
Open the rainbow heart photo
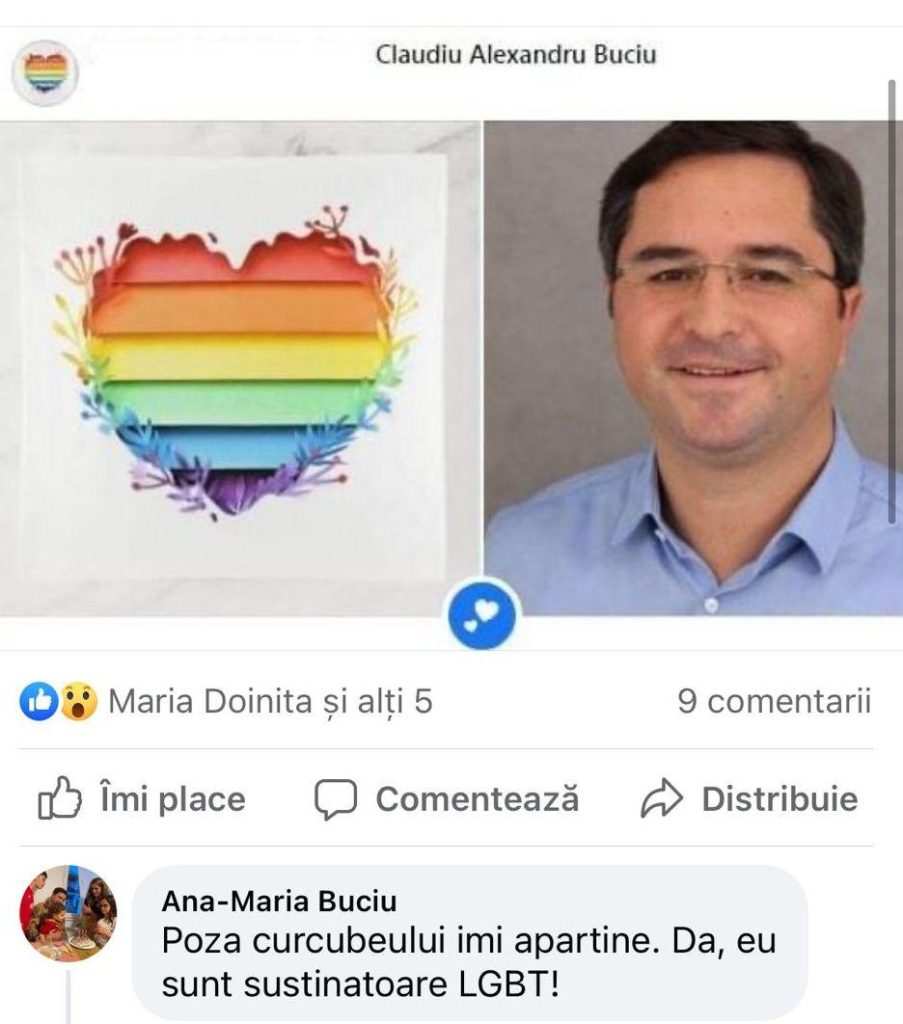[x=240, y=368]
